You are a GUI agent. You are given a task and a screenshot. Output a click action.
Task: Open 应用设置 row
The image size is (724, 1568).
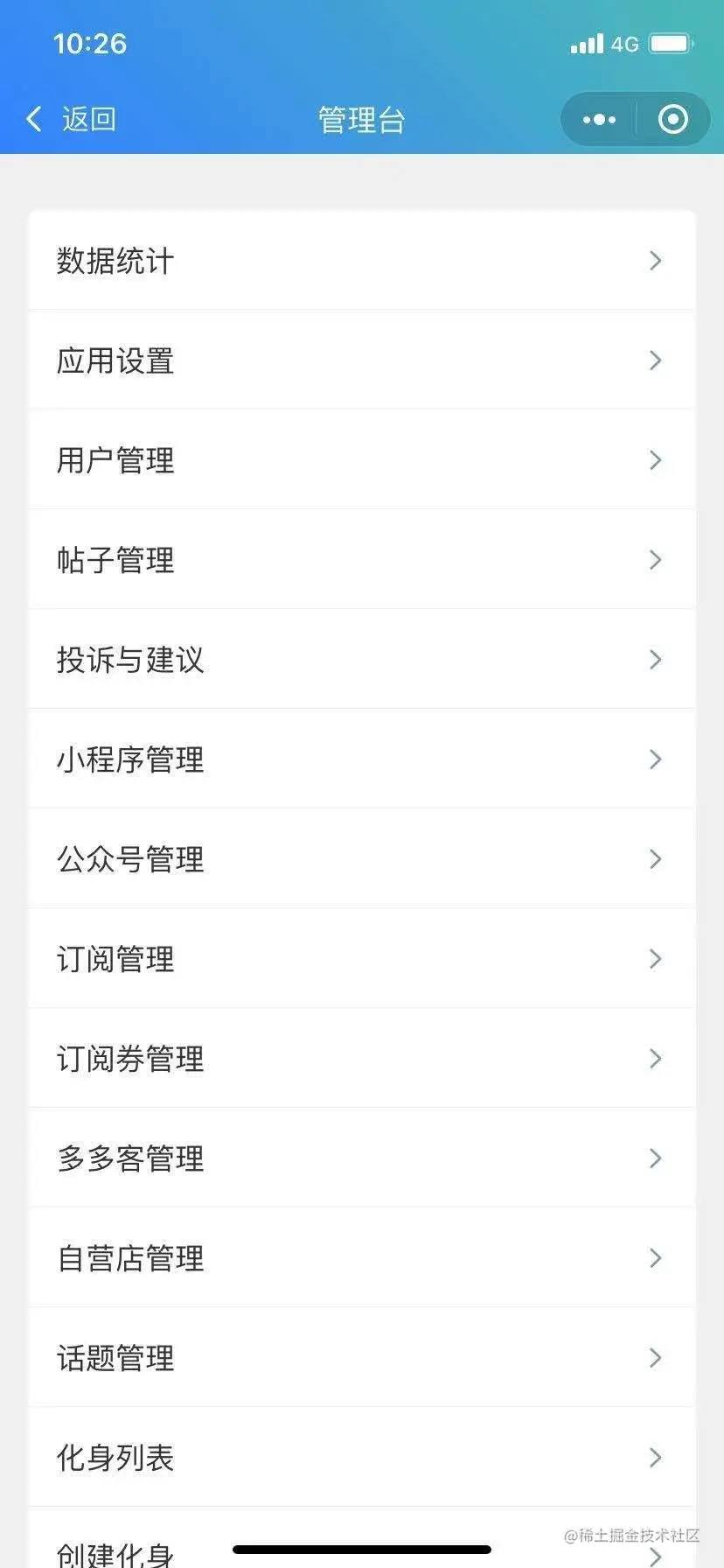[x=361, y=360]
